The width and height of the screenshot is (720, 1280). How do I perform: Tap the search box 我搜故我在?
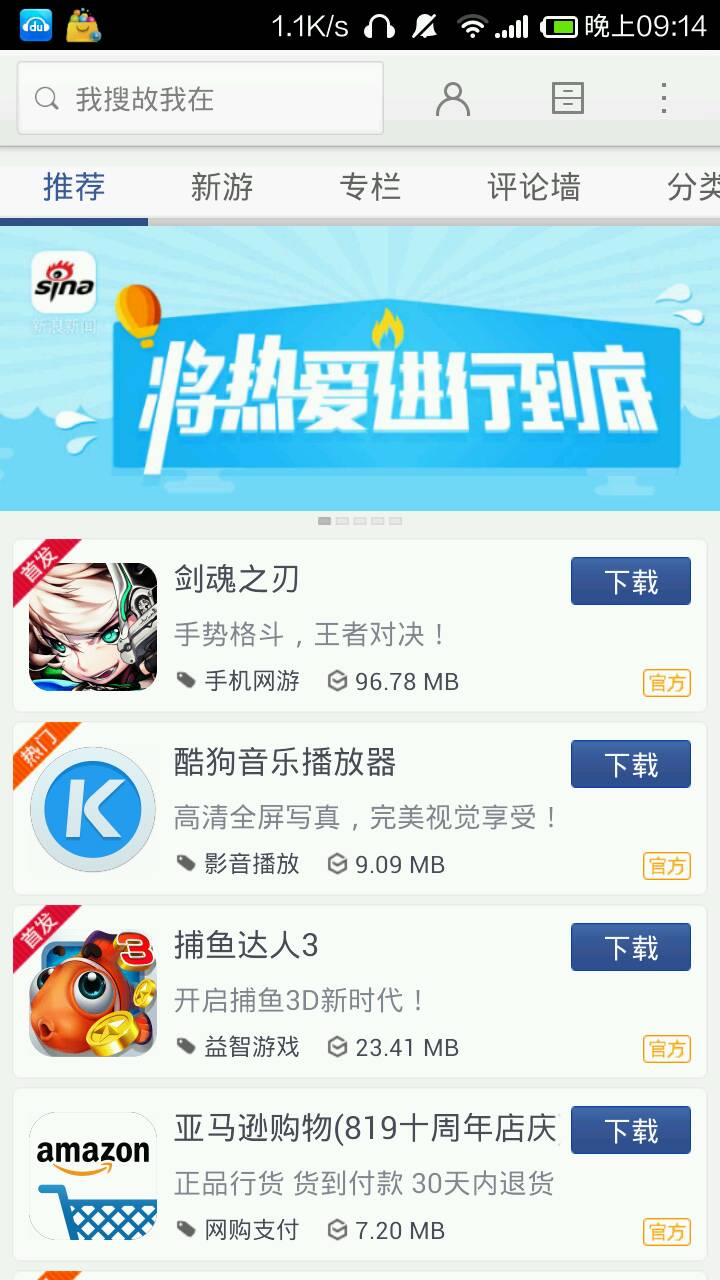coord(200,99)
